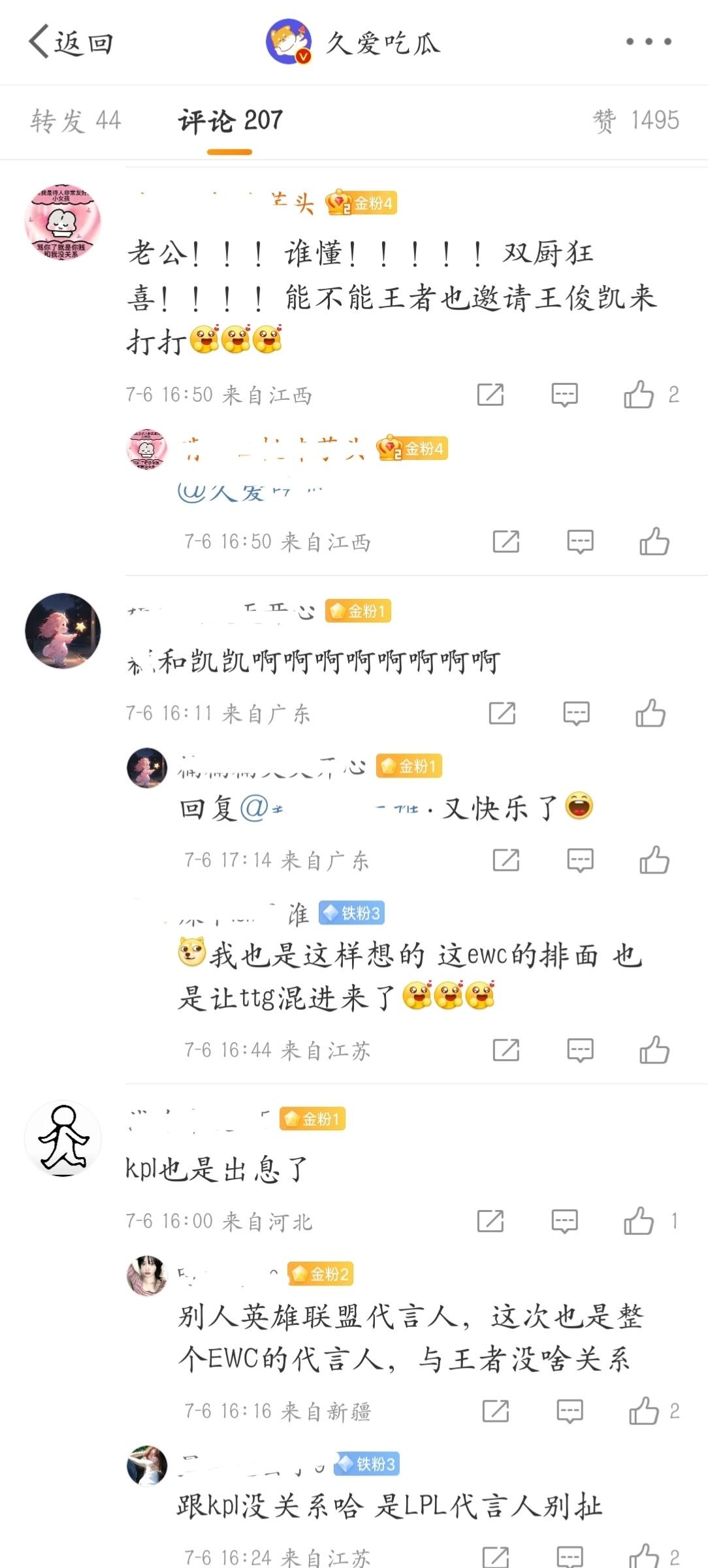Like the 我也是这样想的 comment

pos(654,1050)
